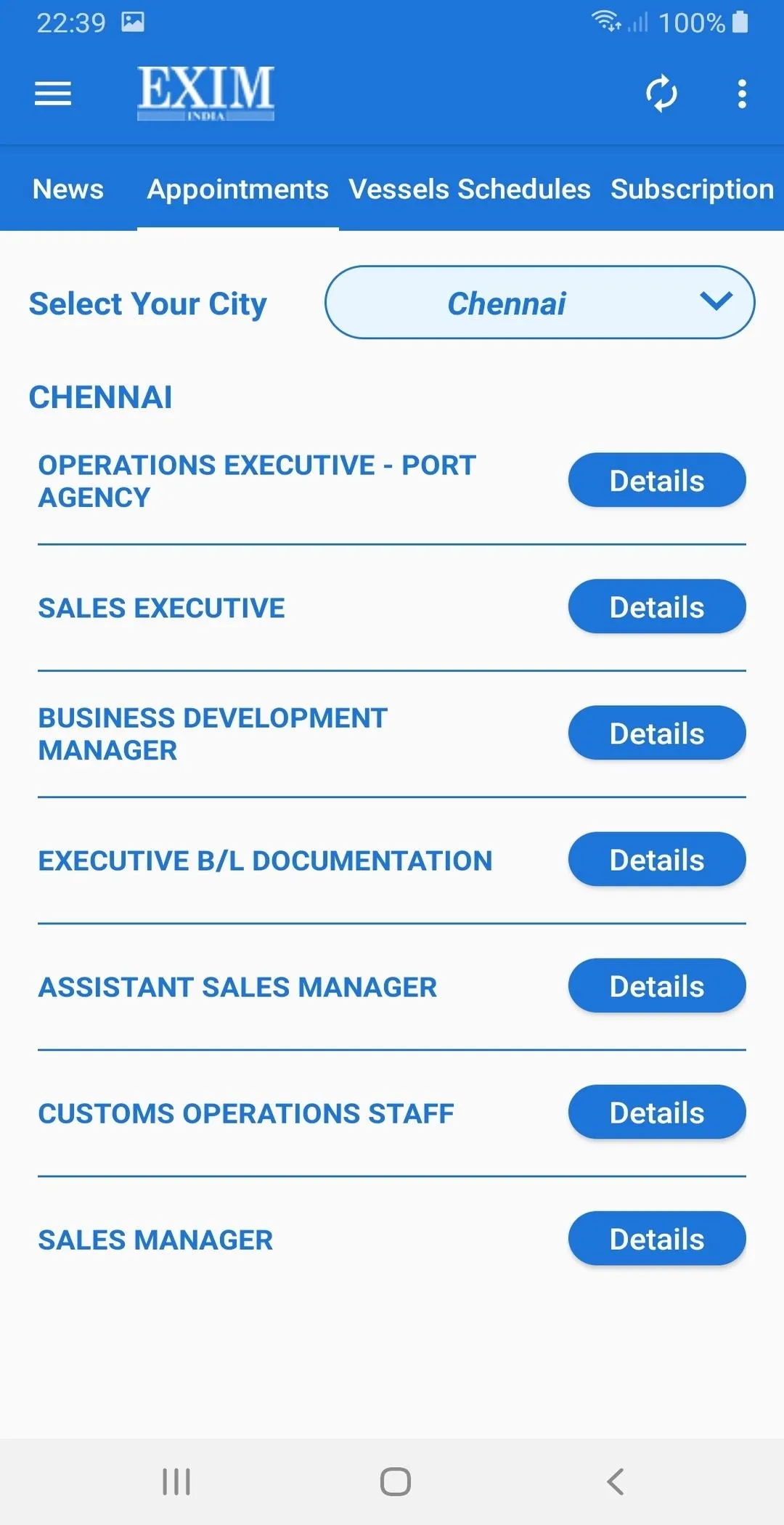The height and width of the screenshot is (1525, 784).
Task: Switch to the News tab
Action: click(68, 189)
